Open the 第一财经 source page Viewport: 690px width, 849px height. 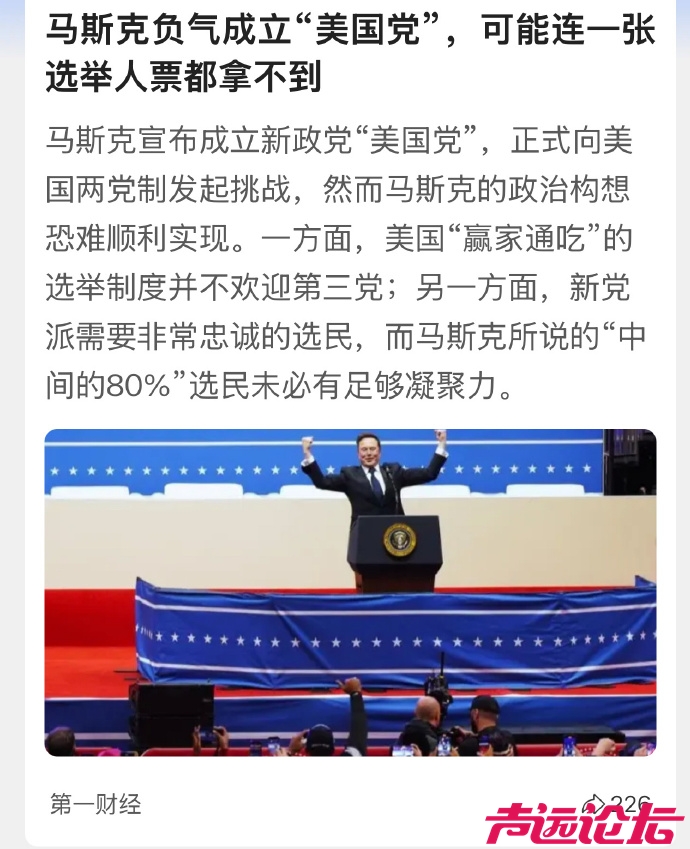95,803
